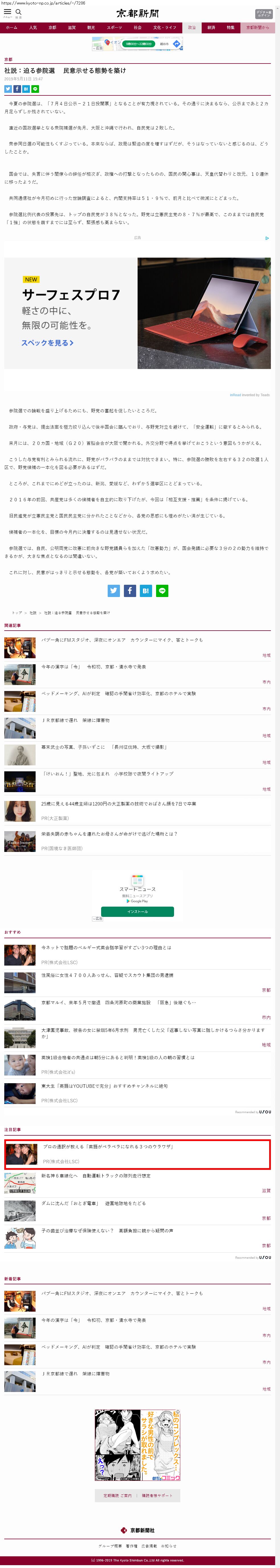This screenshot has width=280, height=1568.
Task: Switch to the 人気 tab
Action: pos(33,27)
